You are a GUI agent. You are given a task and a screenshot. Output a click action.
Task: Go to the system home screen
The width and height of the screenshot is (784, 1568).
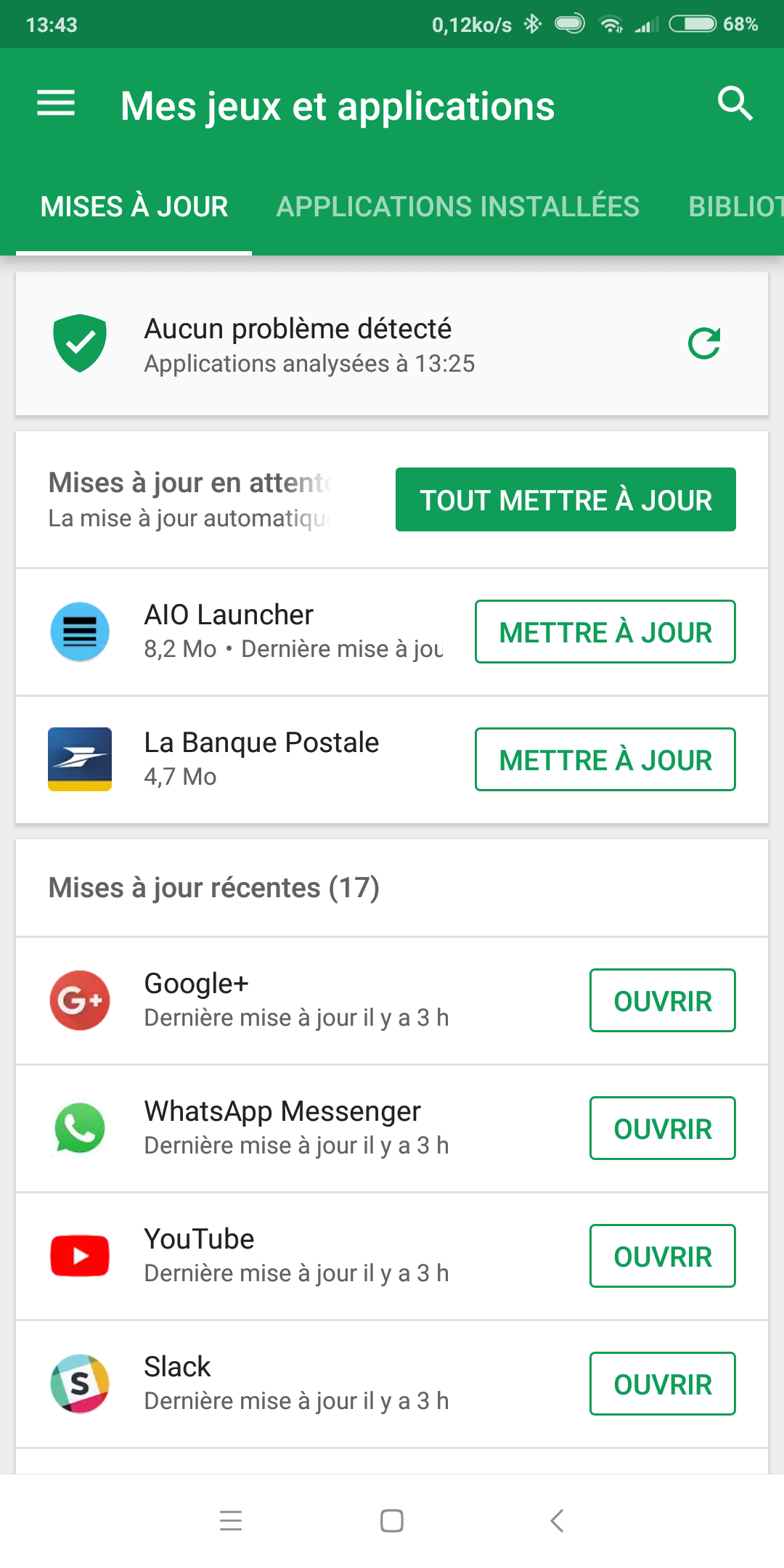tap(392, 1521)
